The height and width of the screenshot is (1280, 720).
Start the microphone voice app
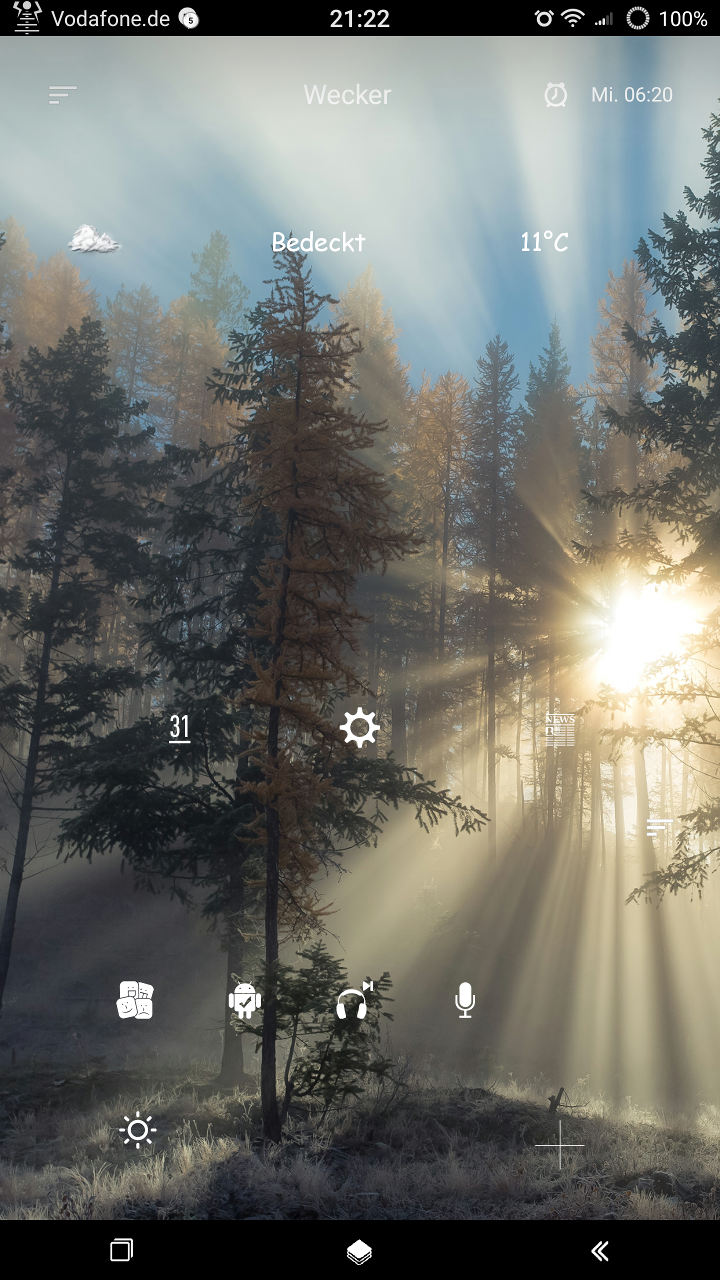click(x=464, y=1000)
